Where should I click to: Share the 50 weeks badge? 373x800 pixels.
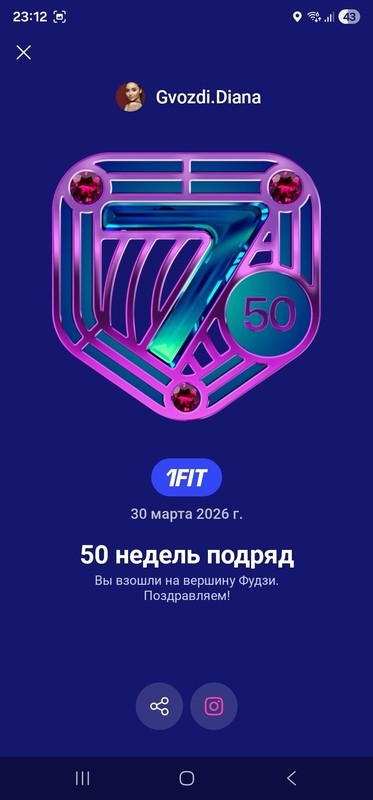tap(159, 706)
